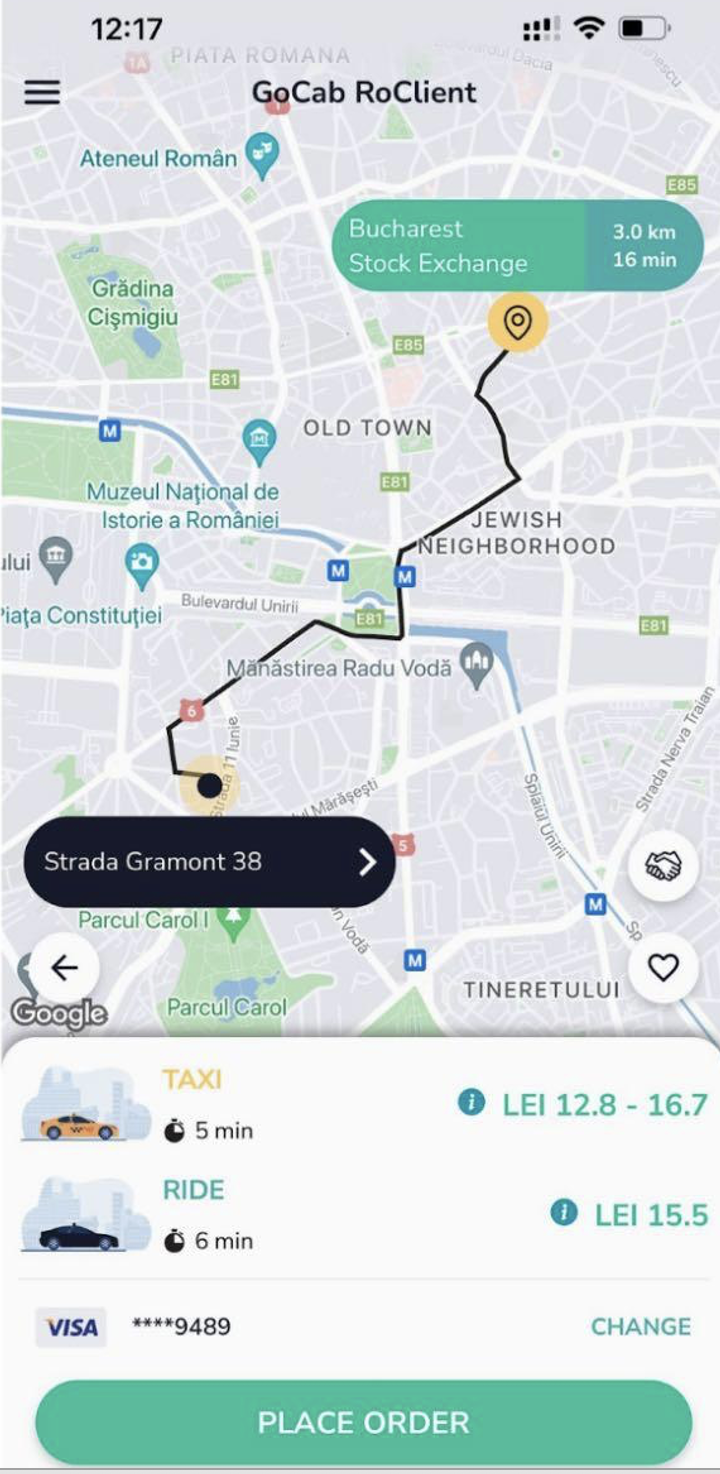This screenshot has width=720, height=1474.
Task: Open the handshake icon button
Action: click(x=663, y=866)
